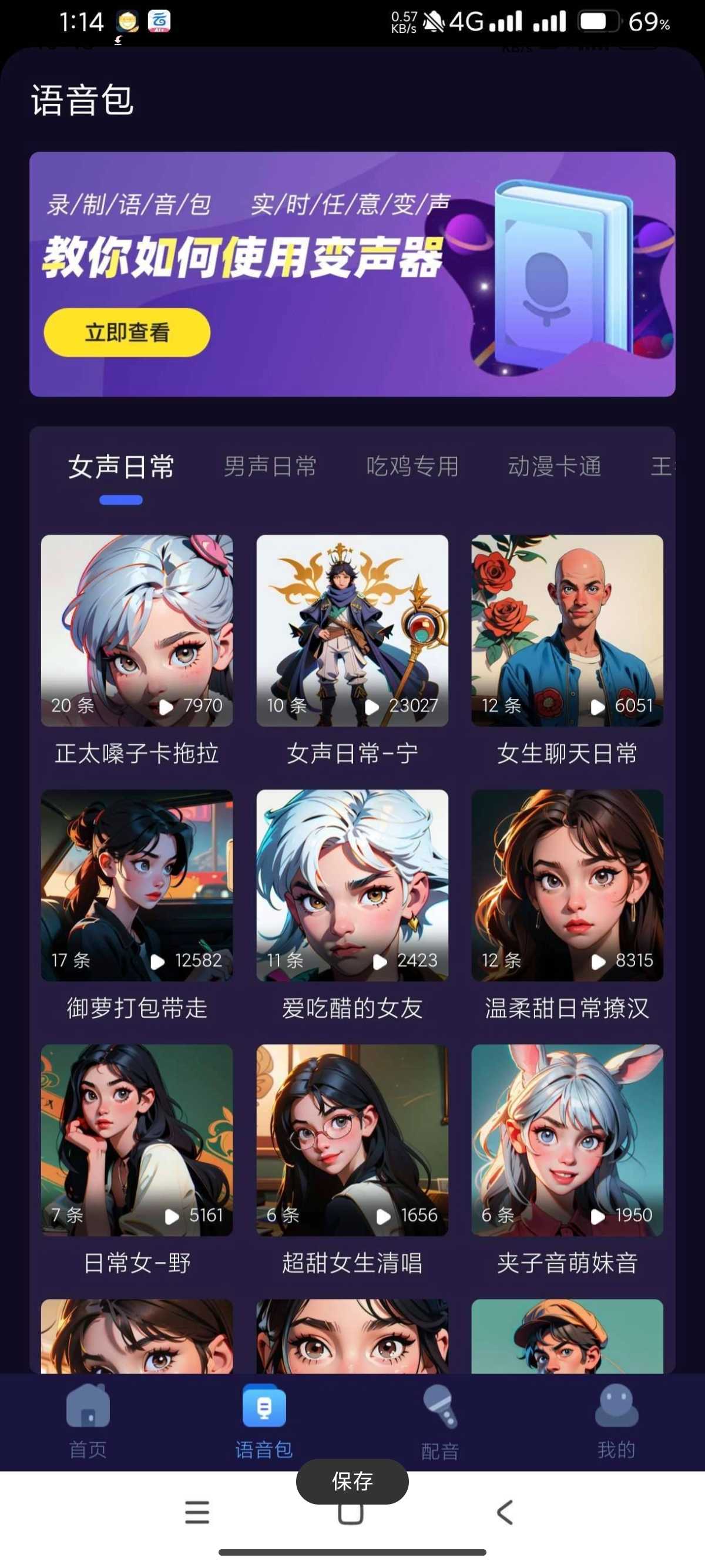Open the 夹子音萌妹音 voice pack
This screenshot has width=705, height=1568.
(x=567, y=1139)
